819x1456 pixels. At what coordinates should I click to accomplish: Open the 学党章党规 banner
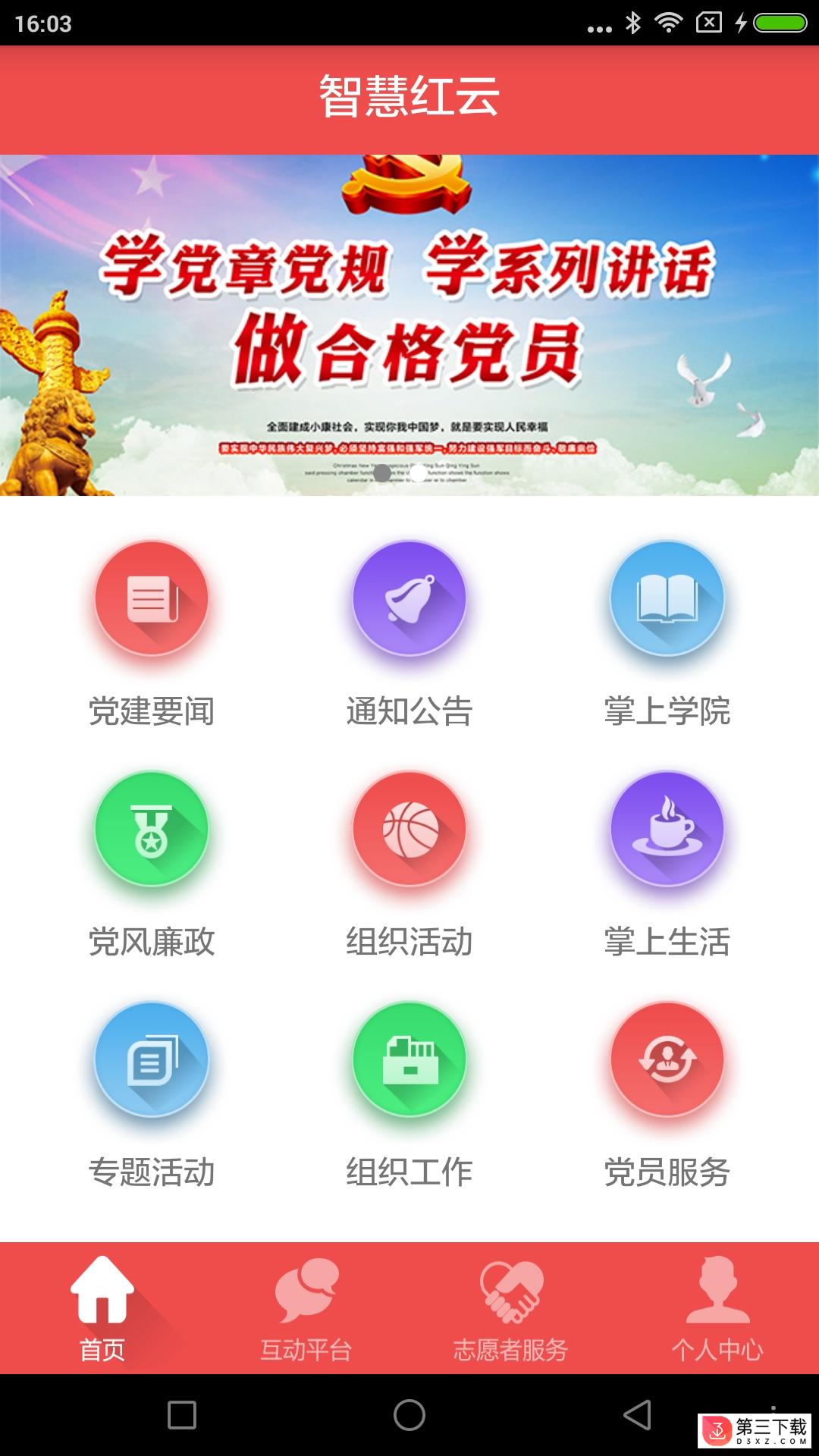(x=409, y=325)
